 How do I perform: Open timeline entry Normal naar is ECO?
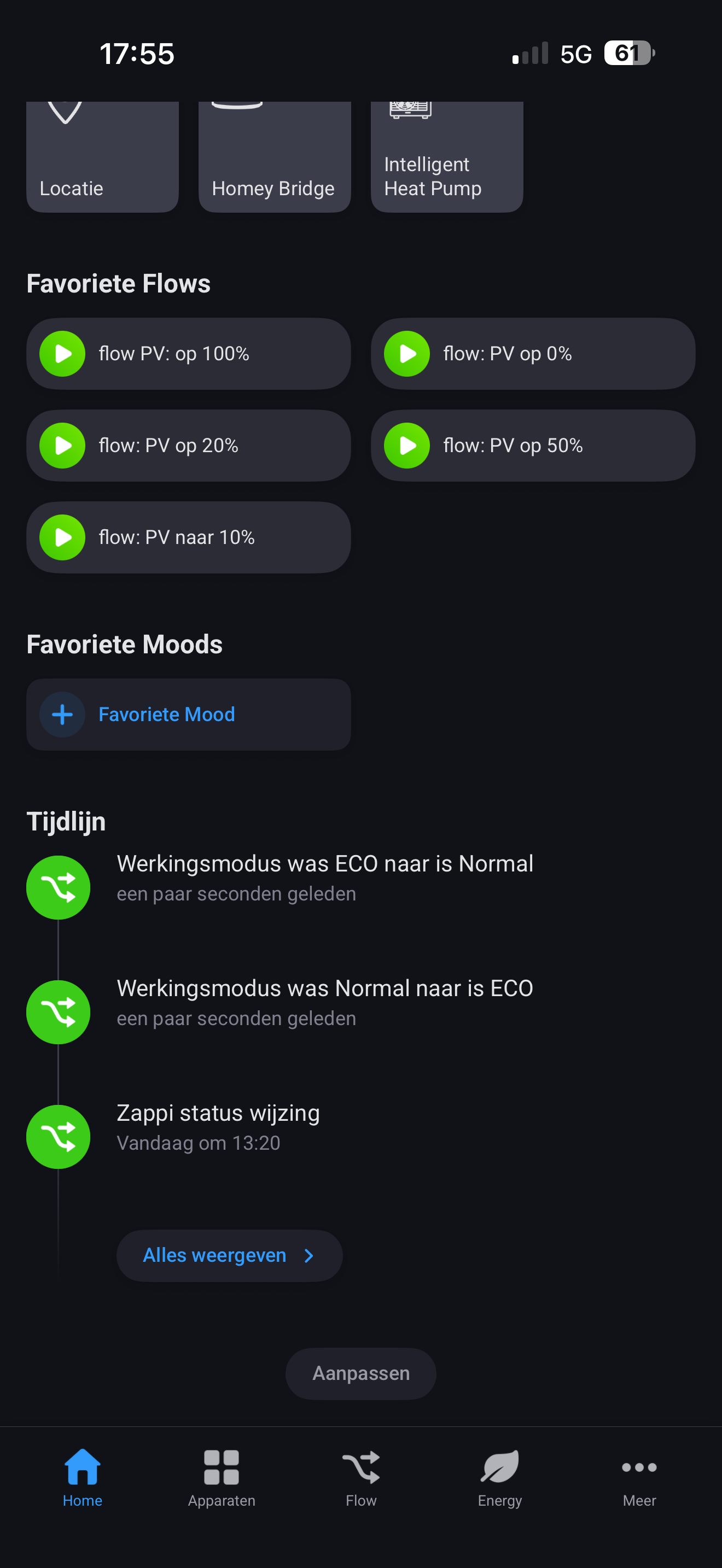(324, 1002)
